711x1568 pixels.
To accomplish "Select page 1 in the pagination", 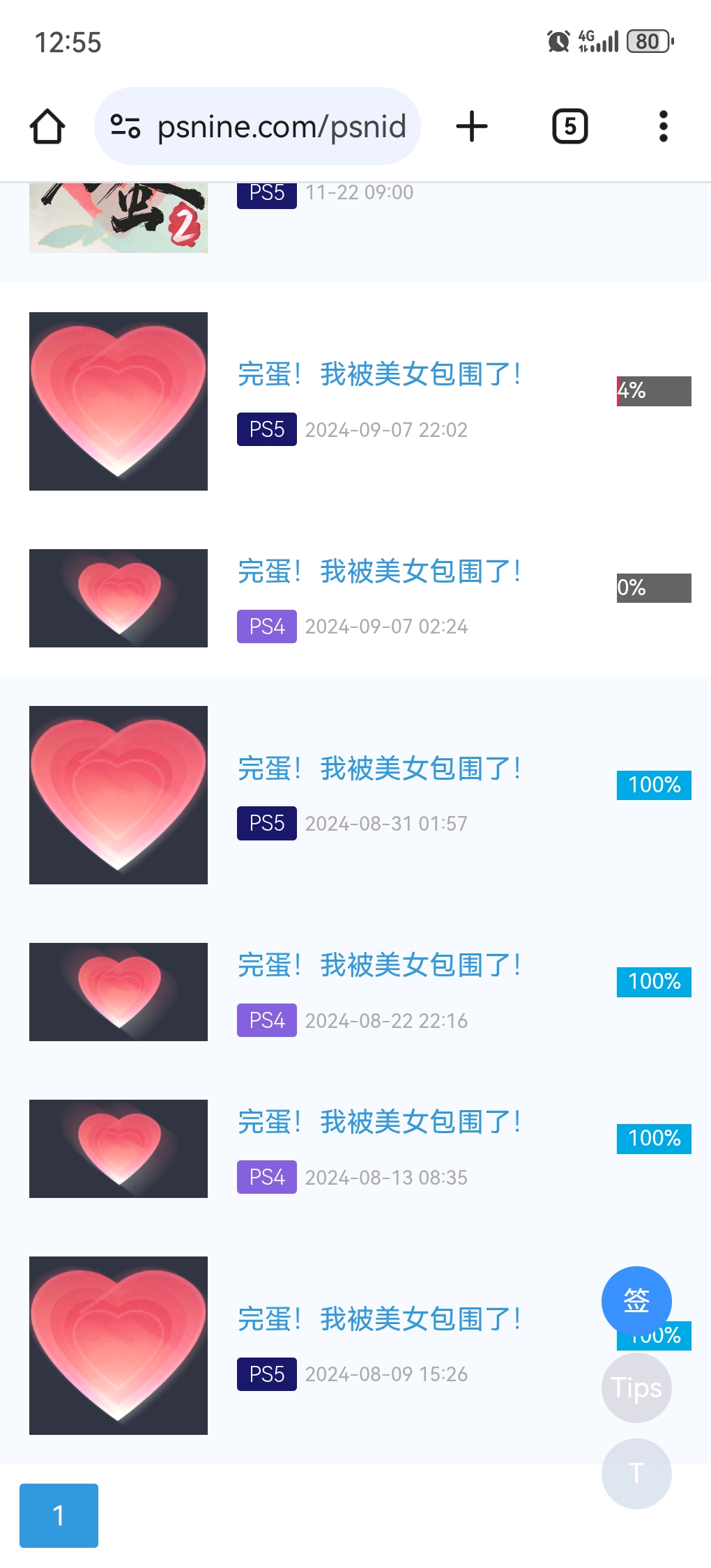I will pos(59,1515).
